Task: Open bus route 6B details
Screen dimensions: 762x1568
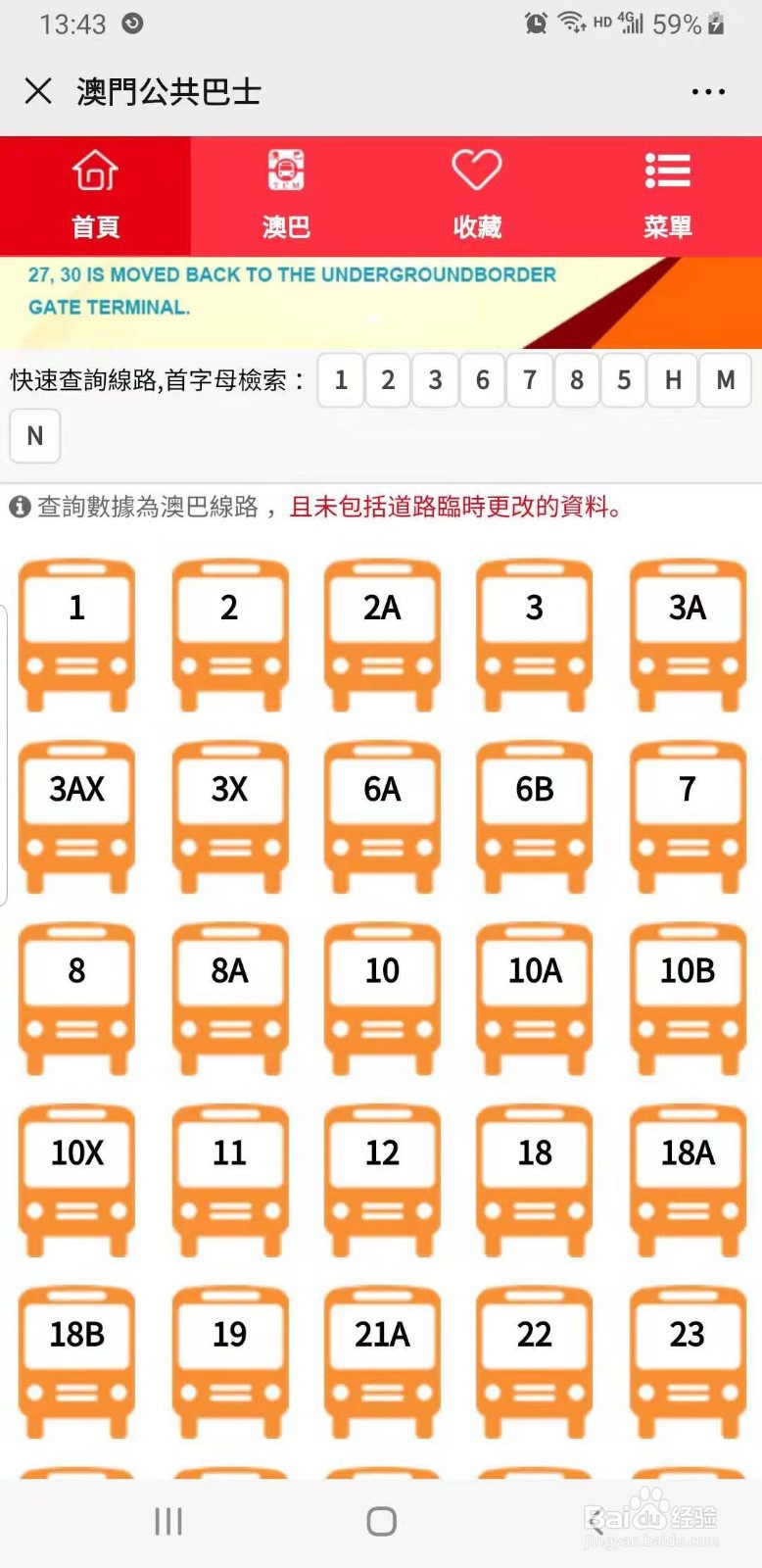Action: pos(534,813)
